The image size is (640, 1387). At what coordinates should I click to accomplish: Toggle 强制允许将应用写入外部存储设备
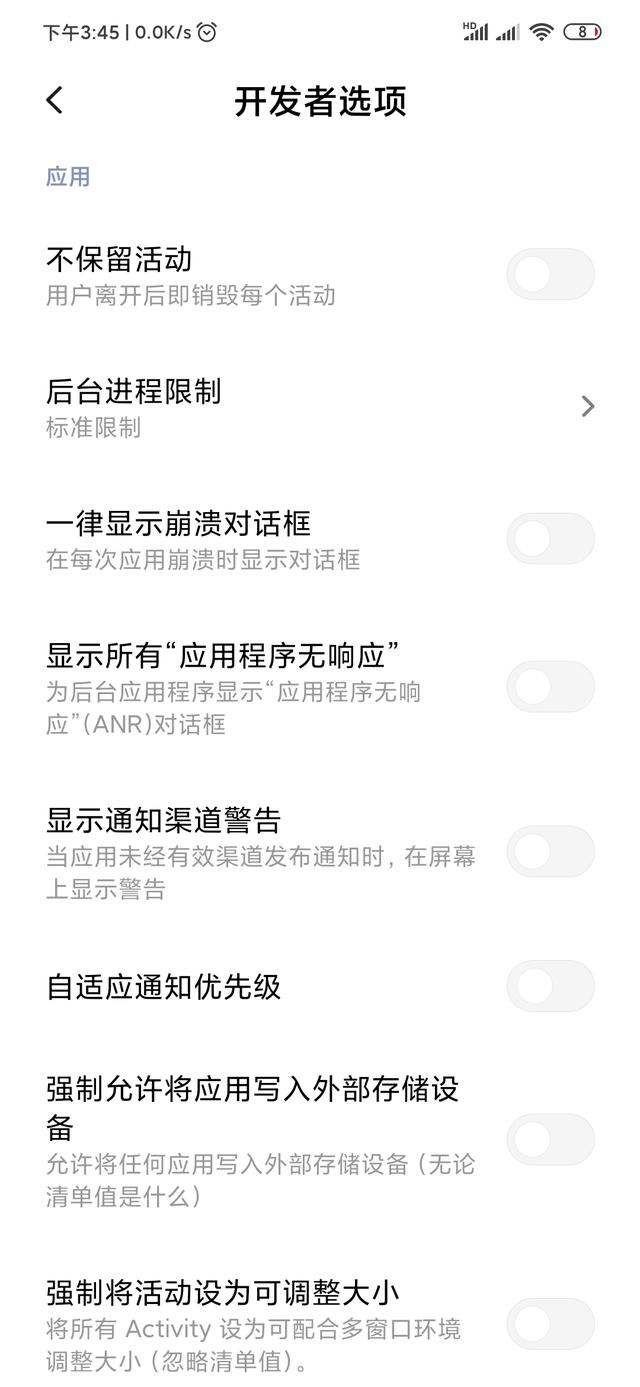tap(550, 1140)
